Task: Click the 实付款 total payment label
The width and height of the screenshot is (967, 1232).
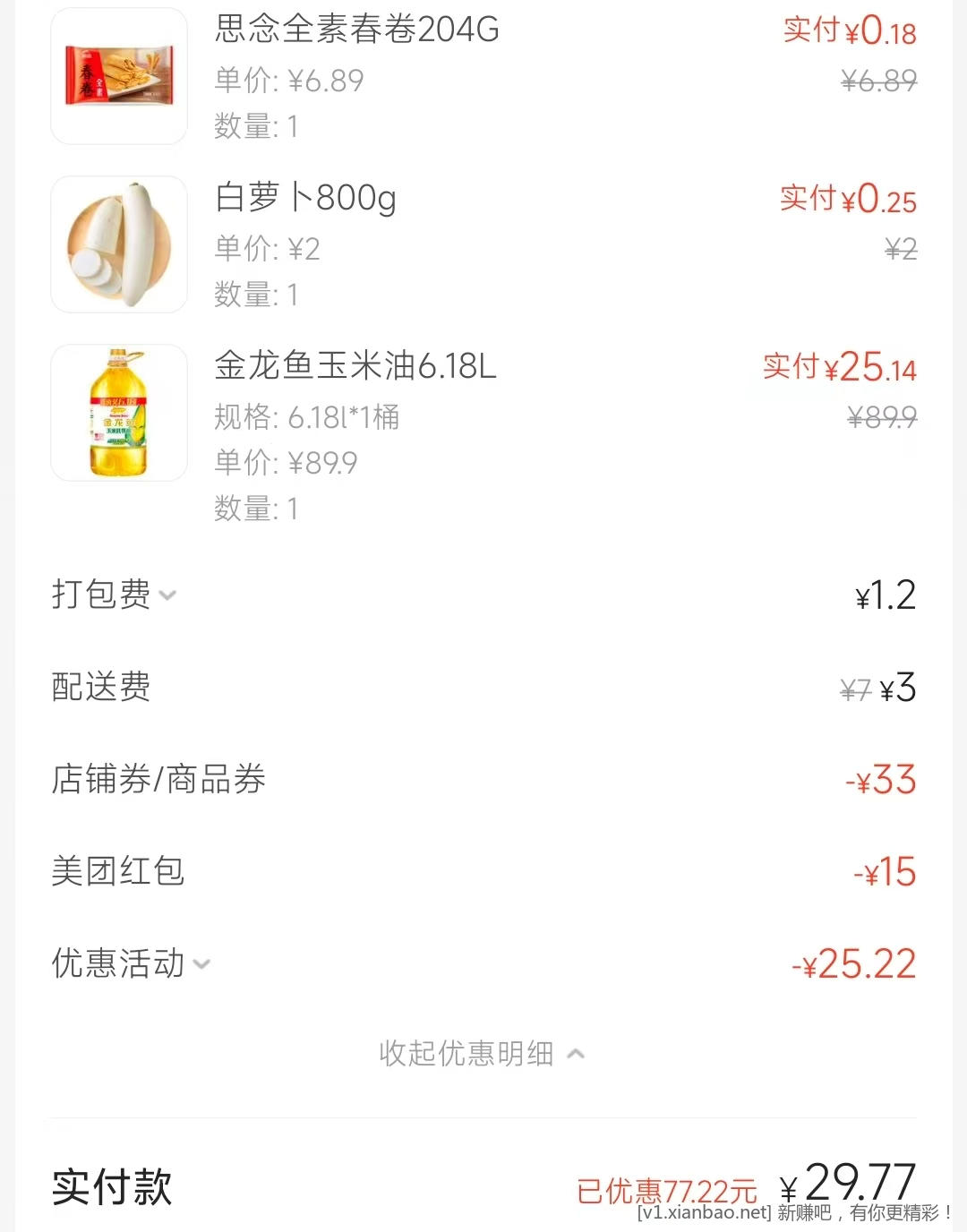Action: (x=109, y=1191)
